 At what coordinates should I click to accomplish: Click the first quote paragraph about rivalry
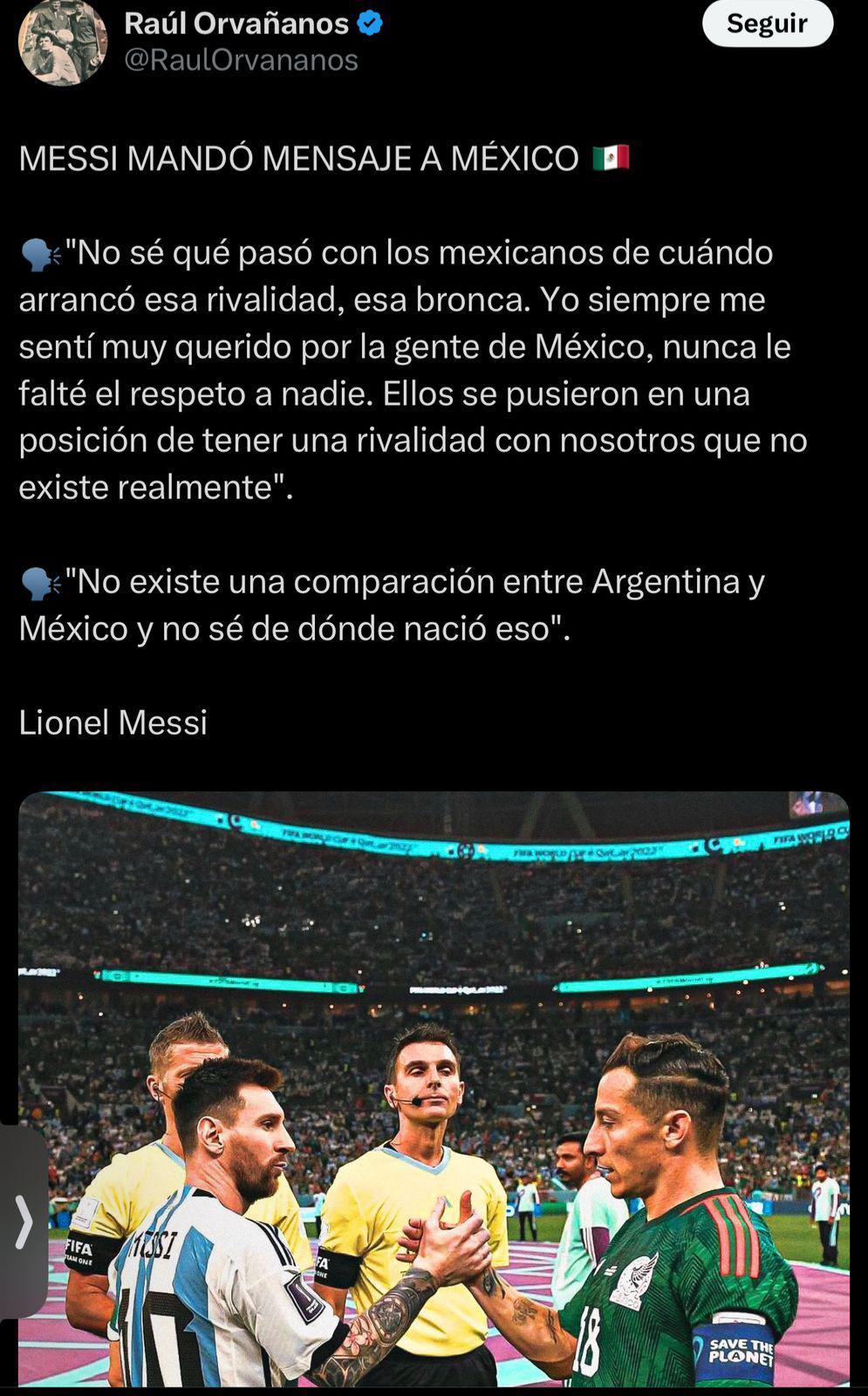click(393, 366)
